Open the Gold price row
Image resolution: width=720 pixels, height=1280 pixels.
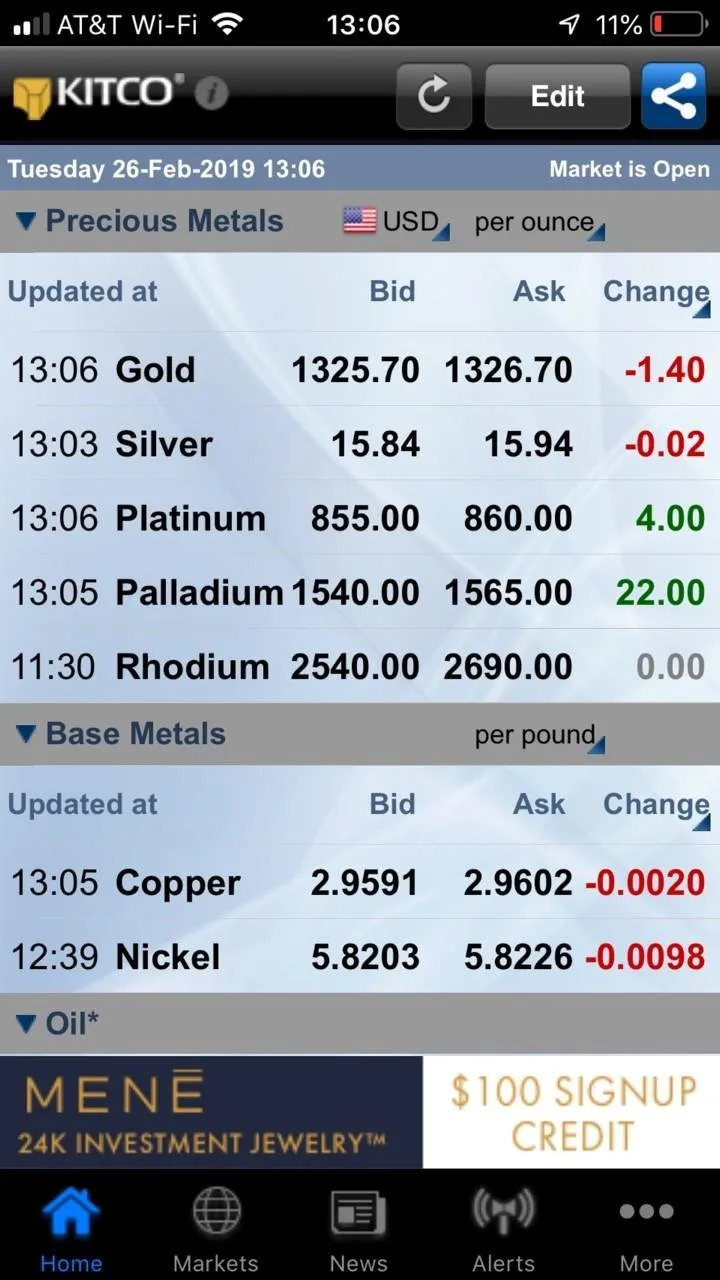click(x=358, y=370)
